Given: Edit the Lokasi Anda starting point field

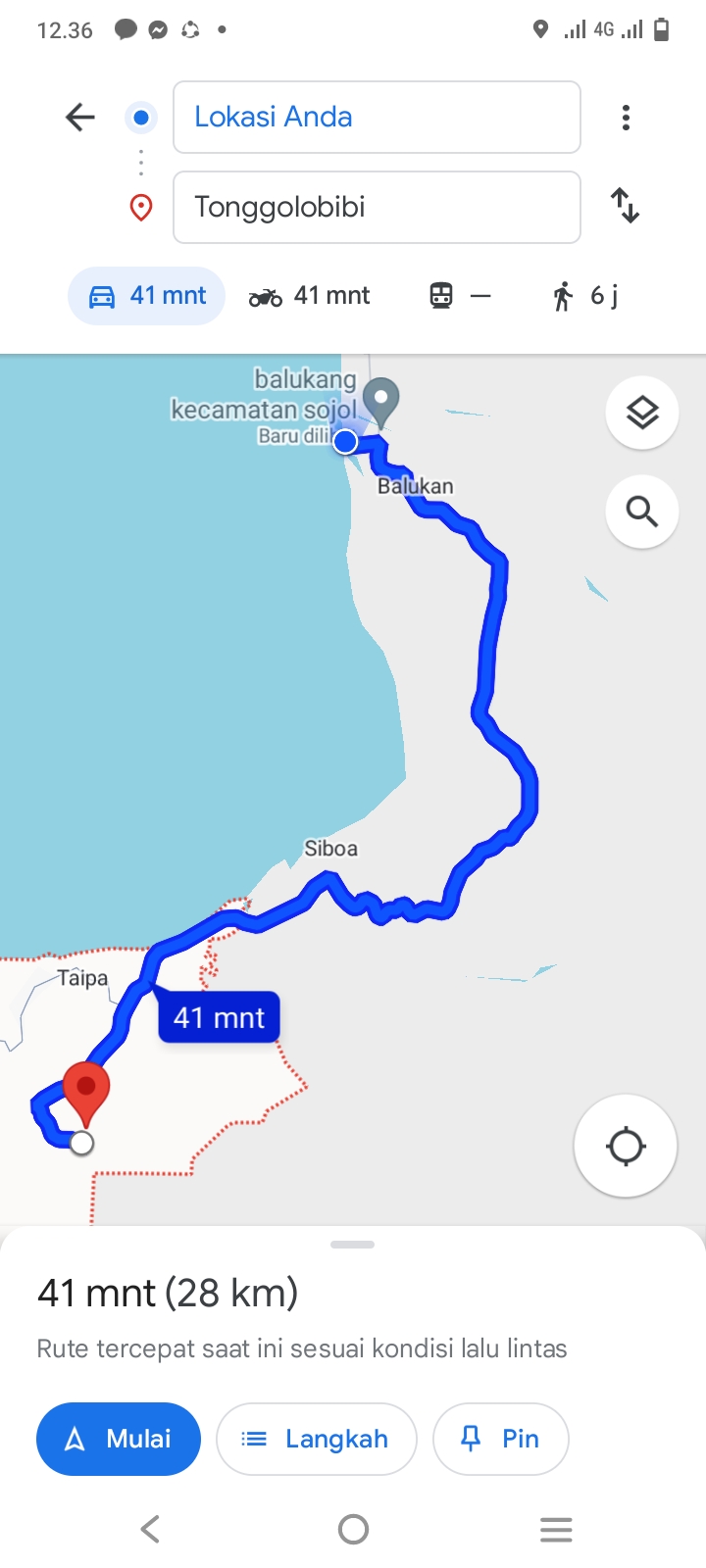Looking at the screenshot, I should [x=377, y=118].
